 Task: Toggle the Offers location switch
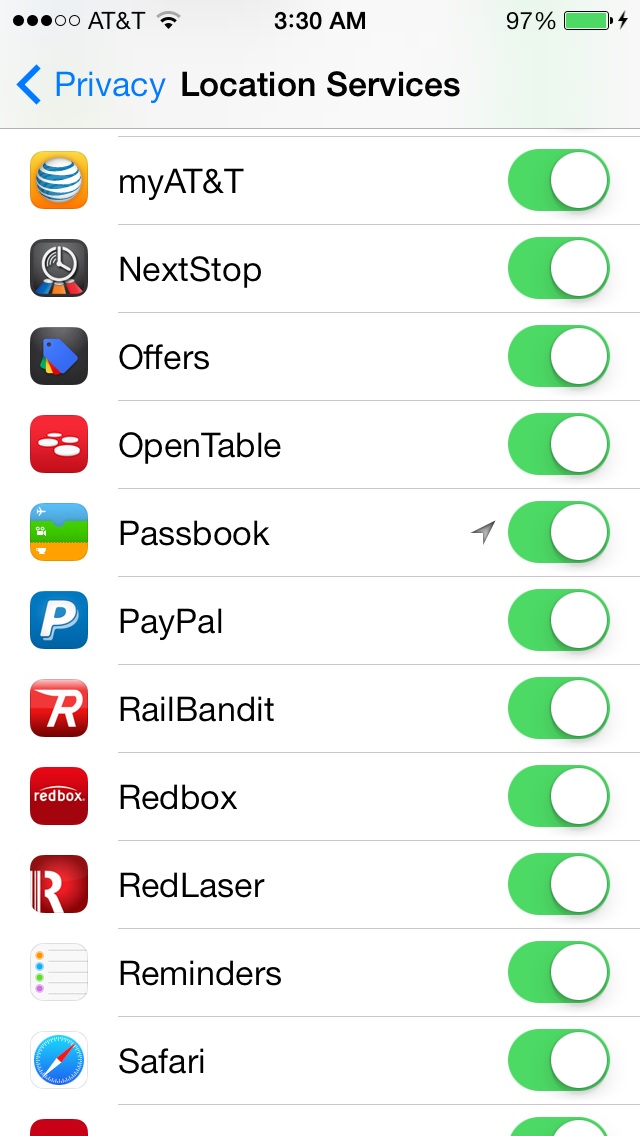(x=559, y=356)
